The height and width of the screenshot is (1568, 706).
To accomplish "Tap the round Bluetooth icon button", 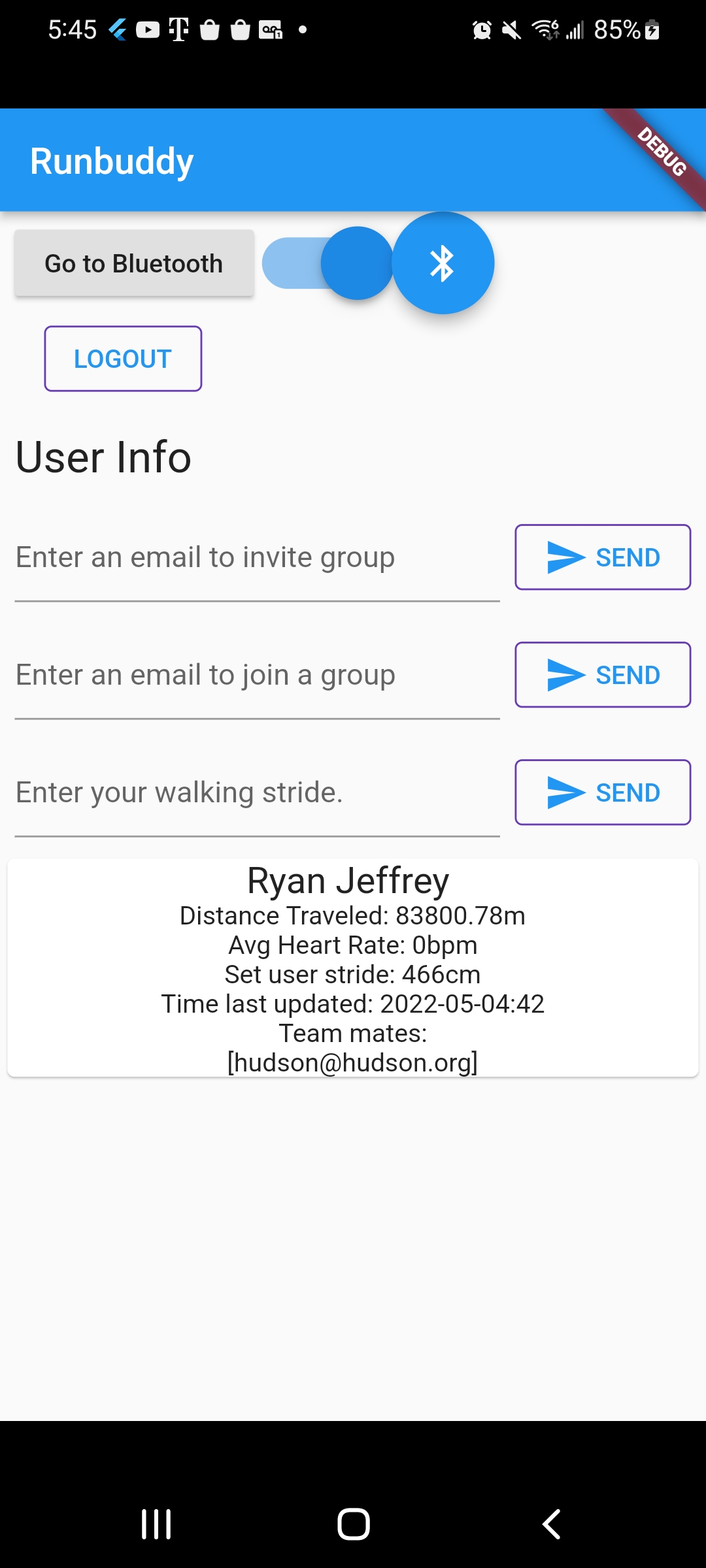I will tap(443, 263).
